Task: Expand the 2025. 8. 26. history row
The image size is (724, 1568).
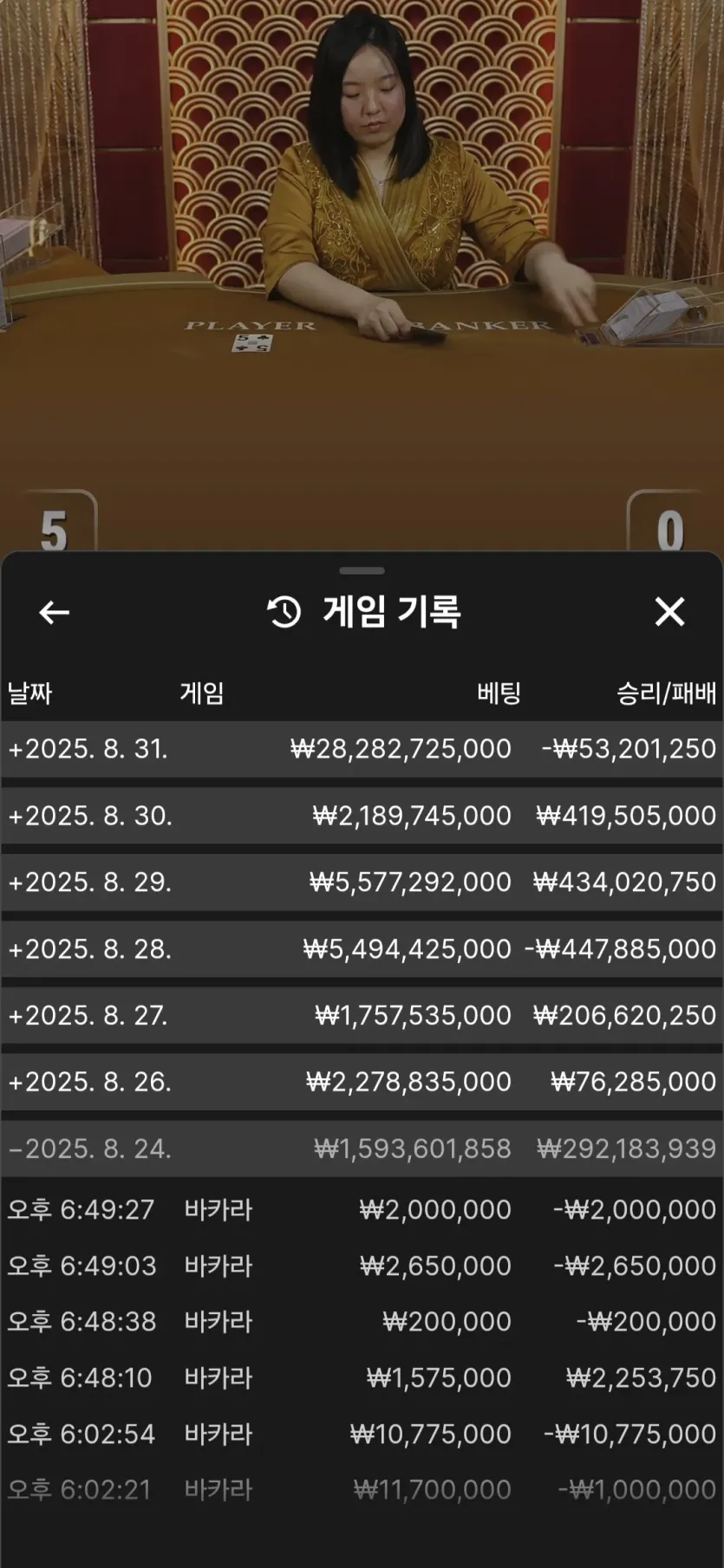Action: pos(362,1082)
